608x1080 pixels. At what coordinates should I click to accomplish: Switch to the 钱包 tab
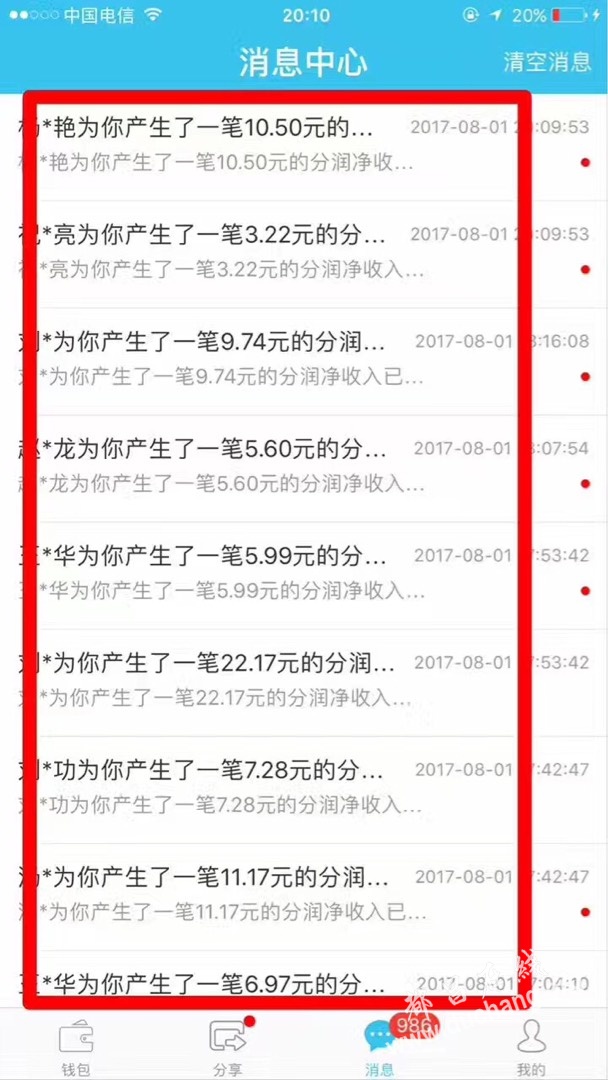(76, 1045)
